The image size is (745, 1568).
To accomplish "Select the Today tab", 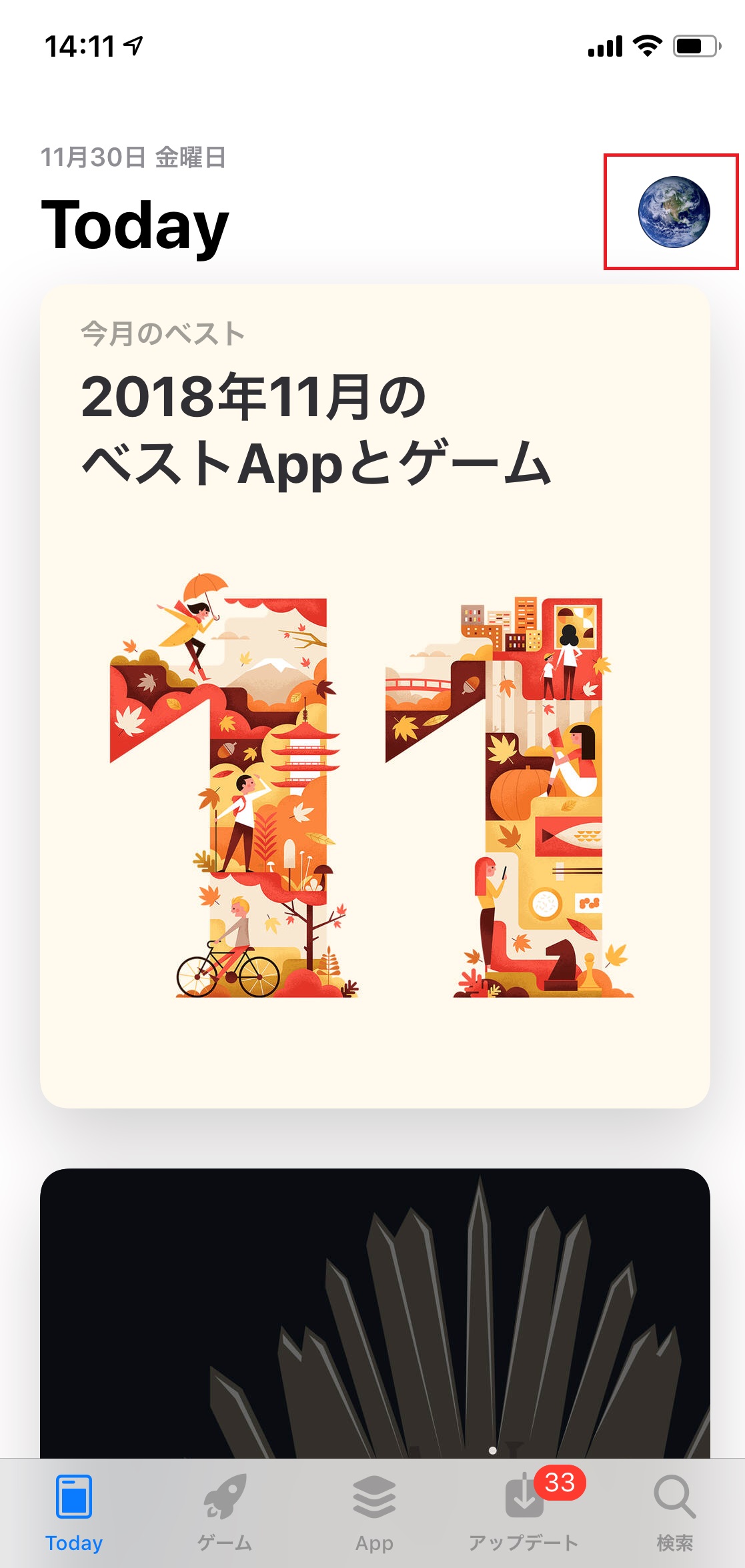I will point(74,1513).
